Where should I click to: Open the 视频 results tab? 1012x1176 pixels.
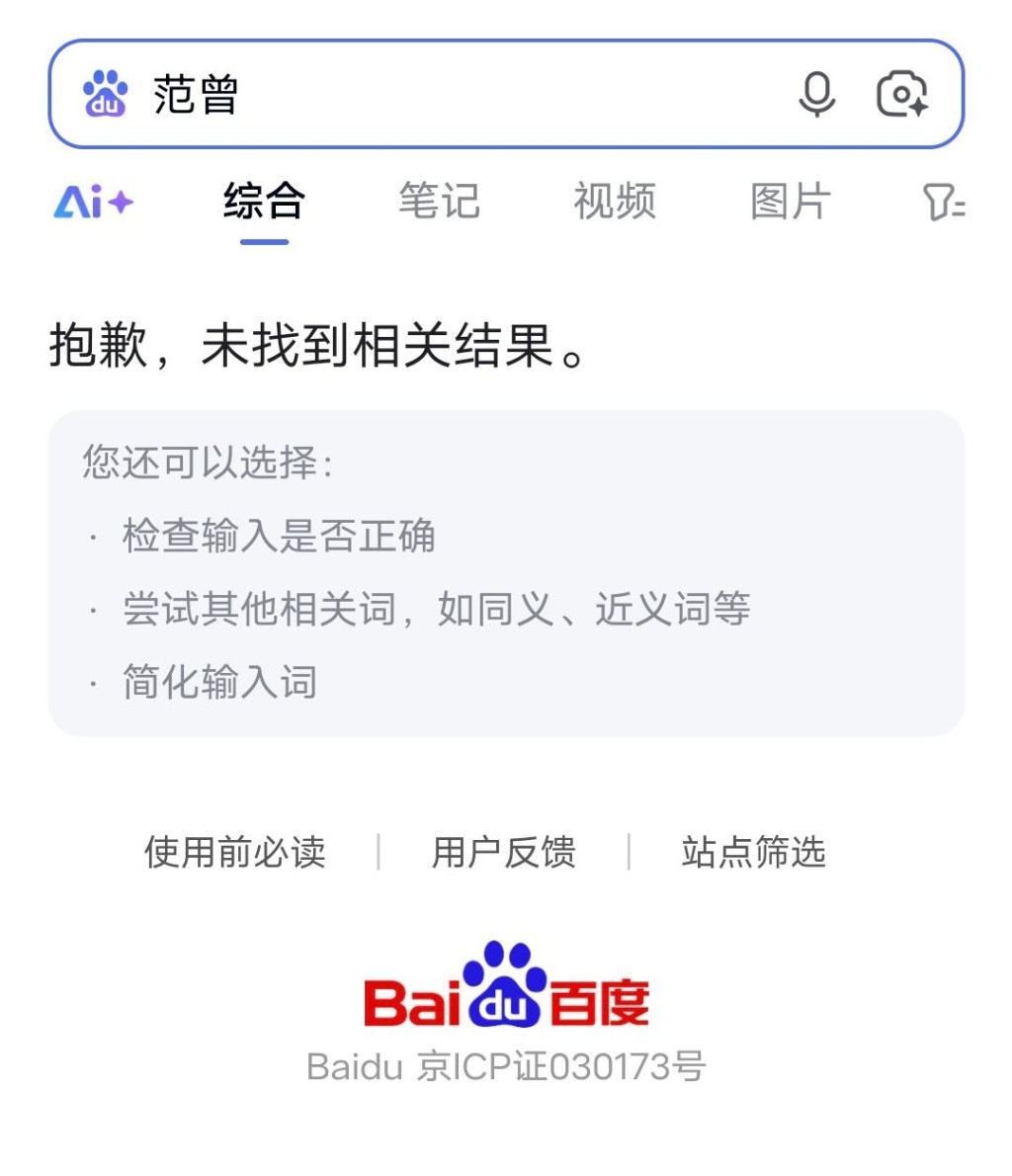[x=615, y=203]
